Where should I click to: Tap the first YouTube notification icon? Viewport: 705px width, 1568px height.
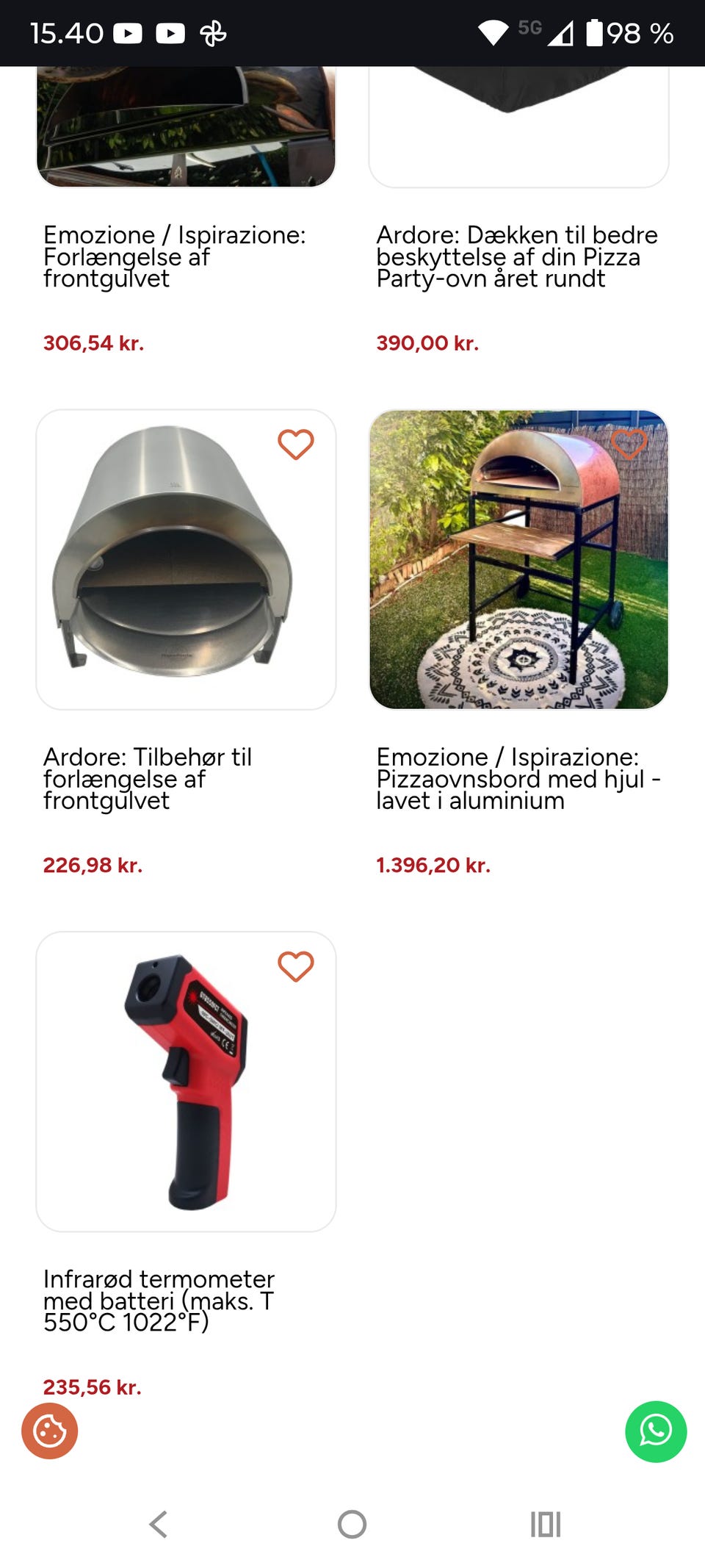129,32
